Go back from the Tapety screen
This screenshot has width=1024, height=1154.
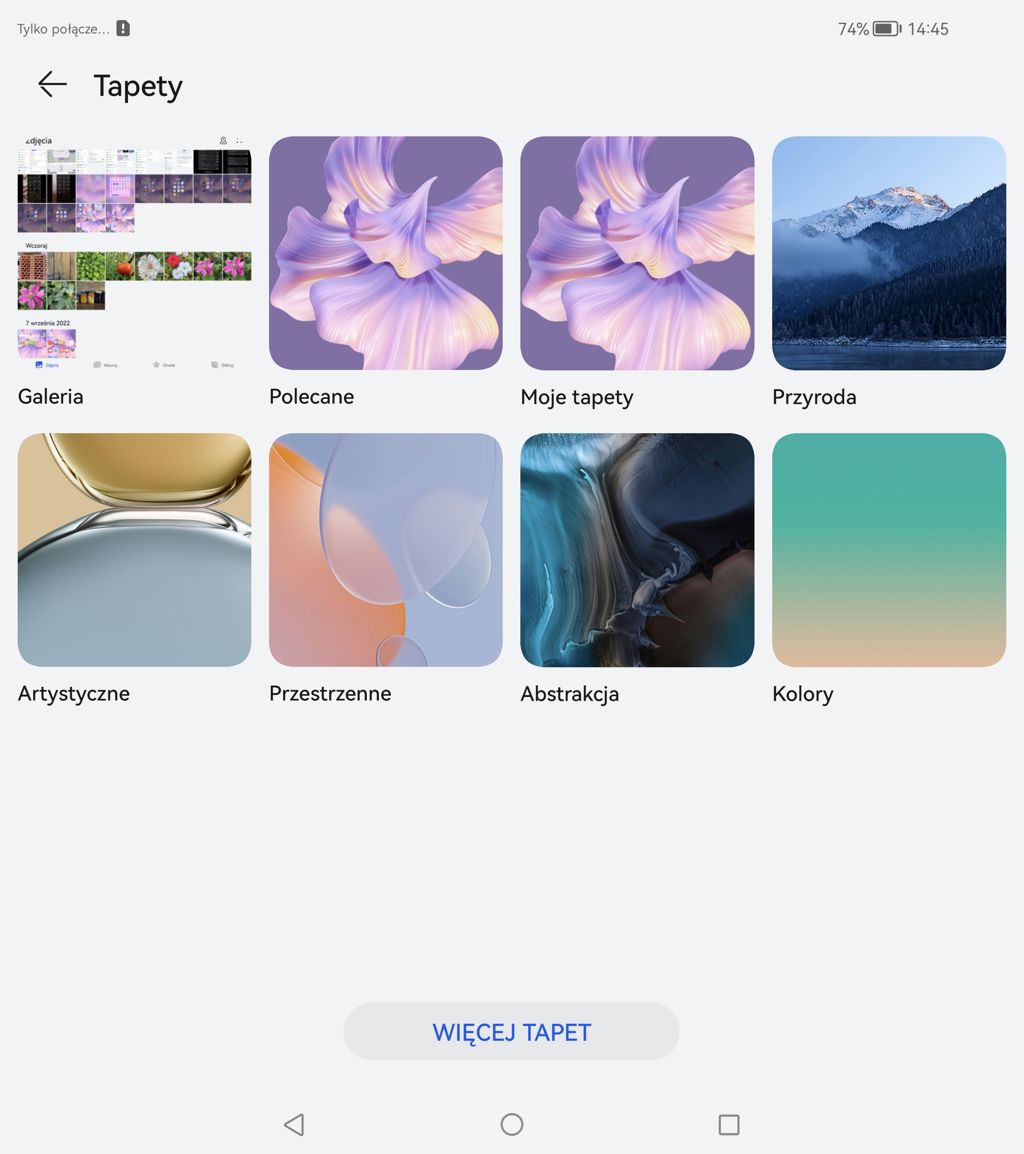(x=52, y=85)
